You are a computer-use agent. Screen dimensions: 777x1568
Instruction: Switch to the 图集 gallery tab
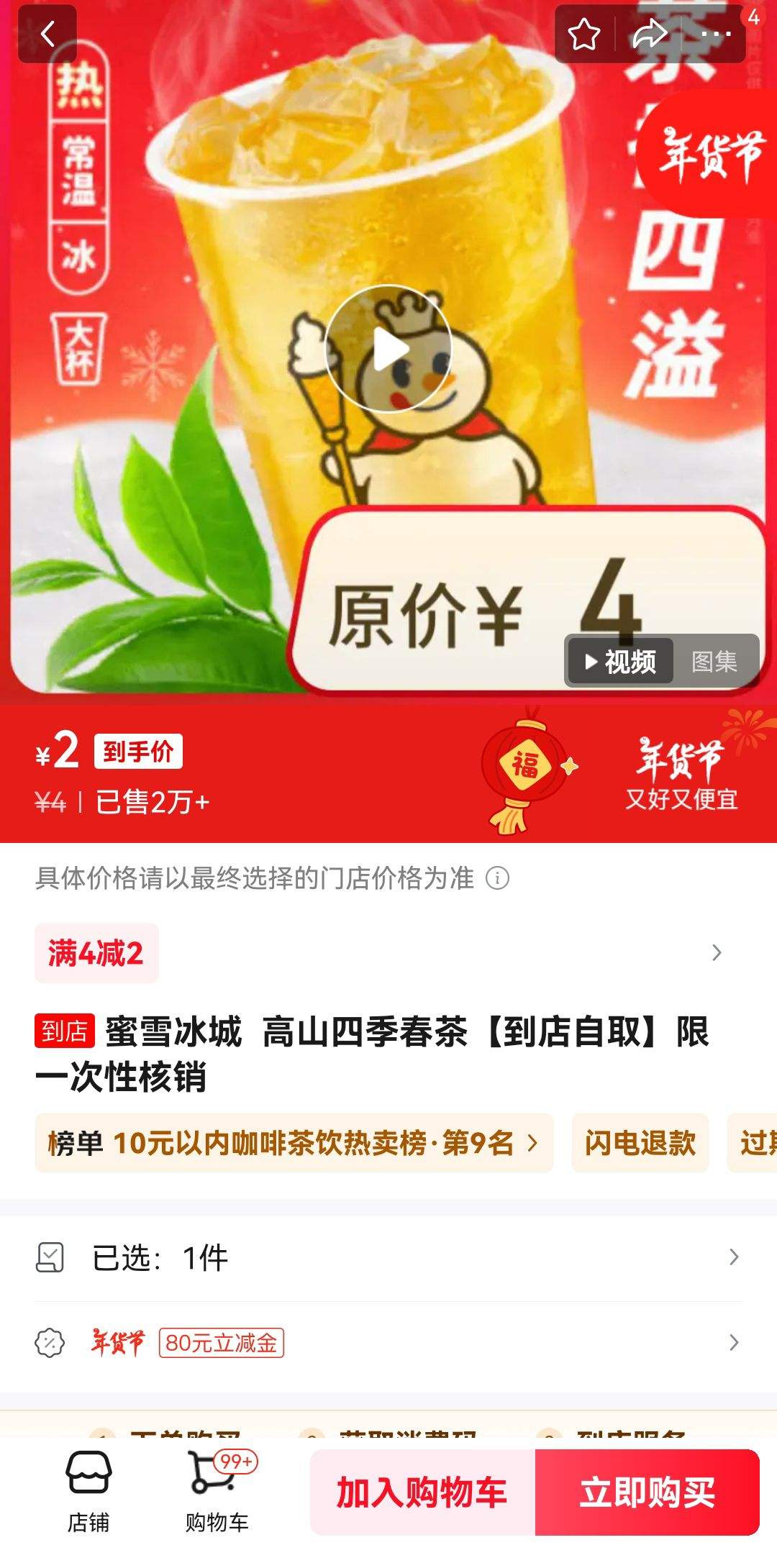coord(714,661)
